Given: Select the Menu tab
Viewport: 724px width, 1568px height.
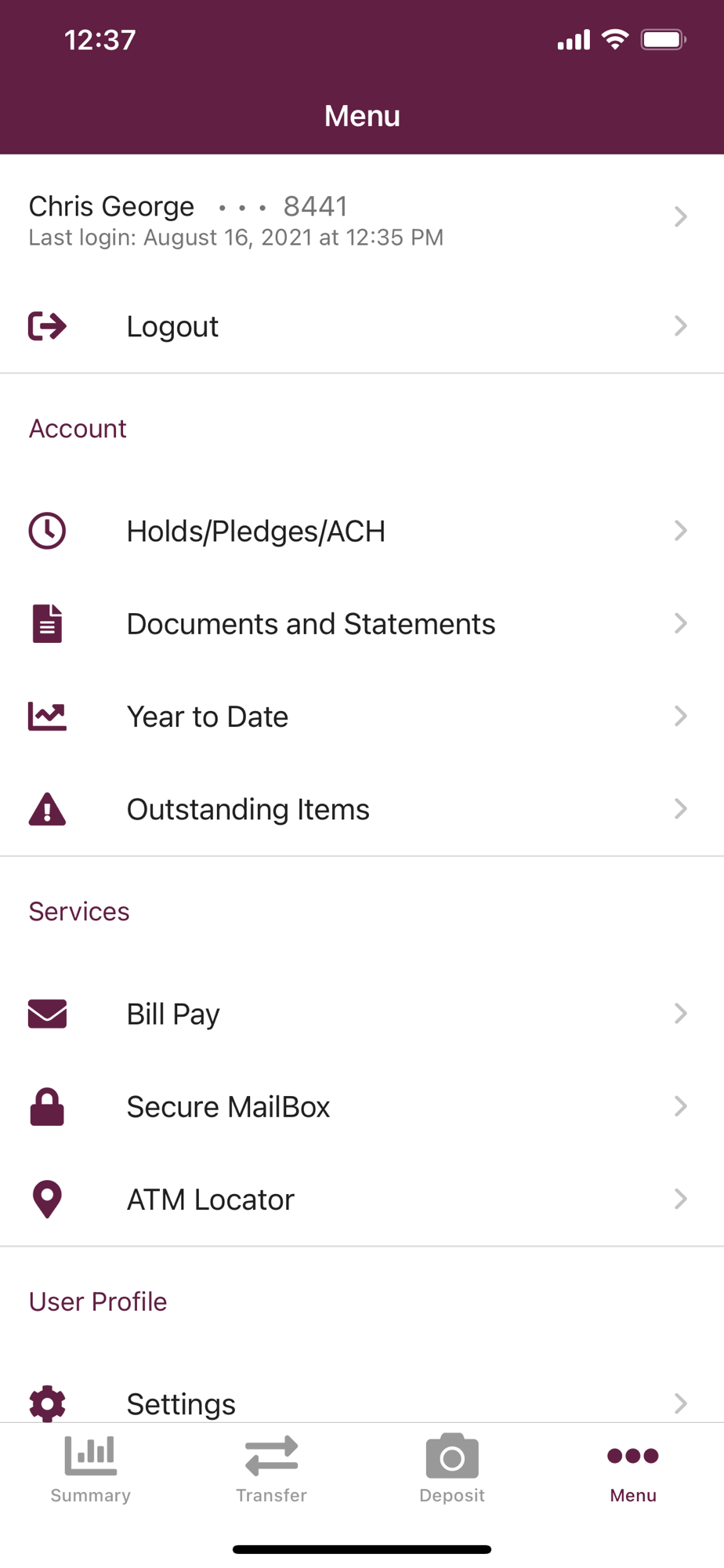Looking at the screenshot, I should [x=633, y=1469].
